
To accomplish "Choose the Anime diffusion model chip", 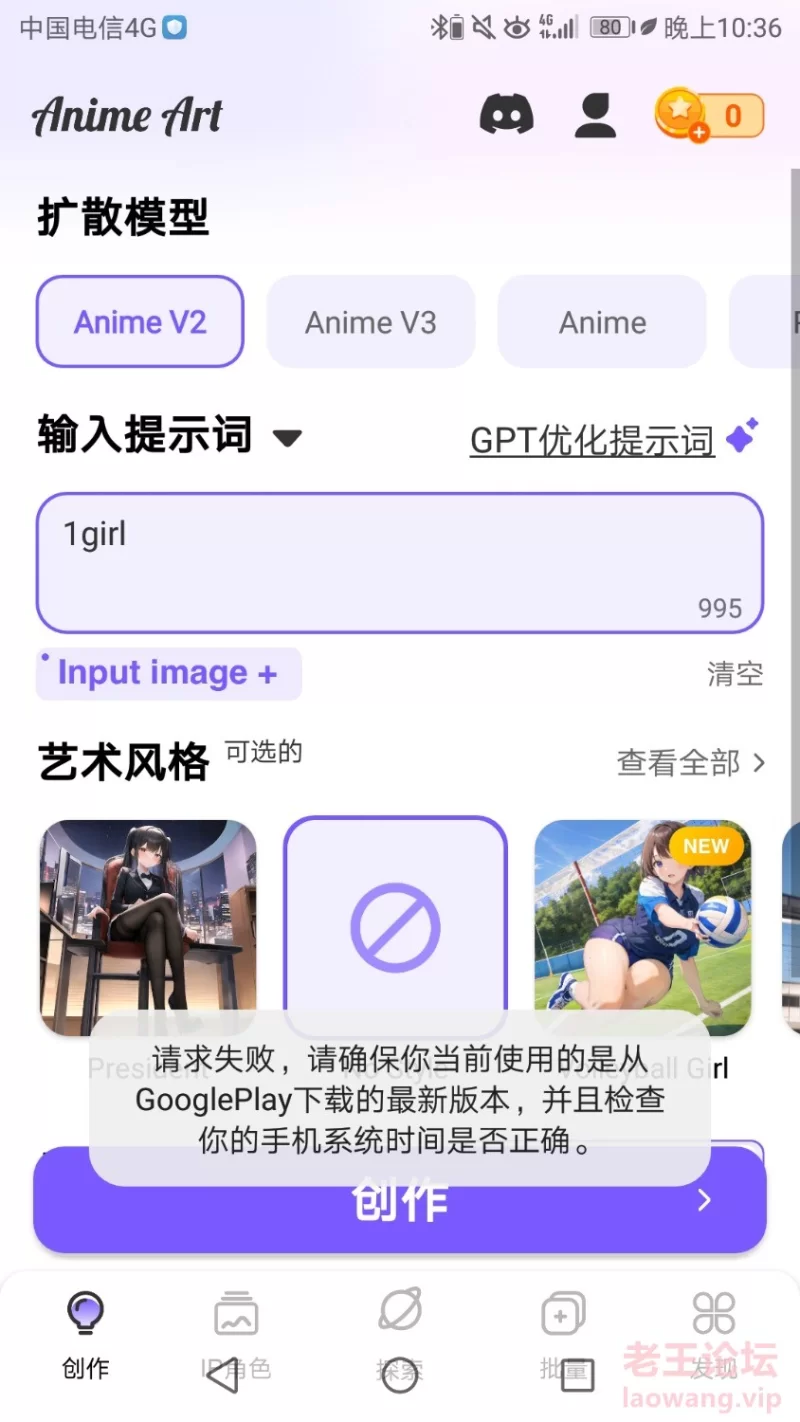I will click(x=602, y=322).
